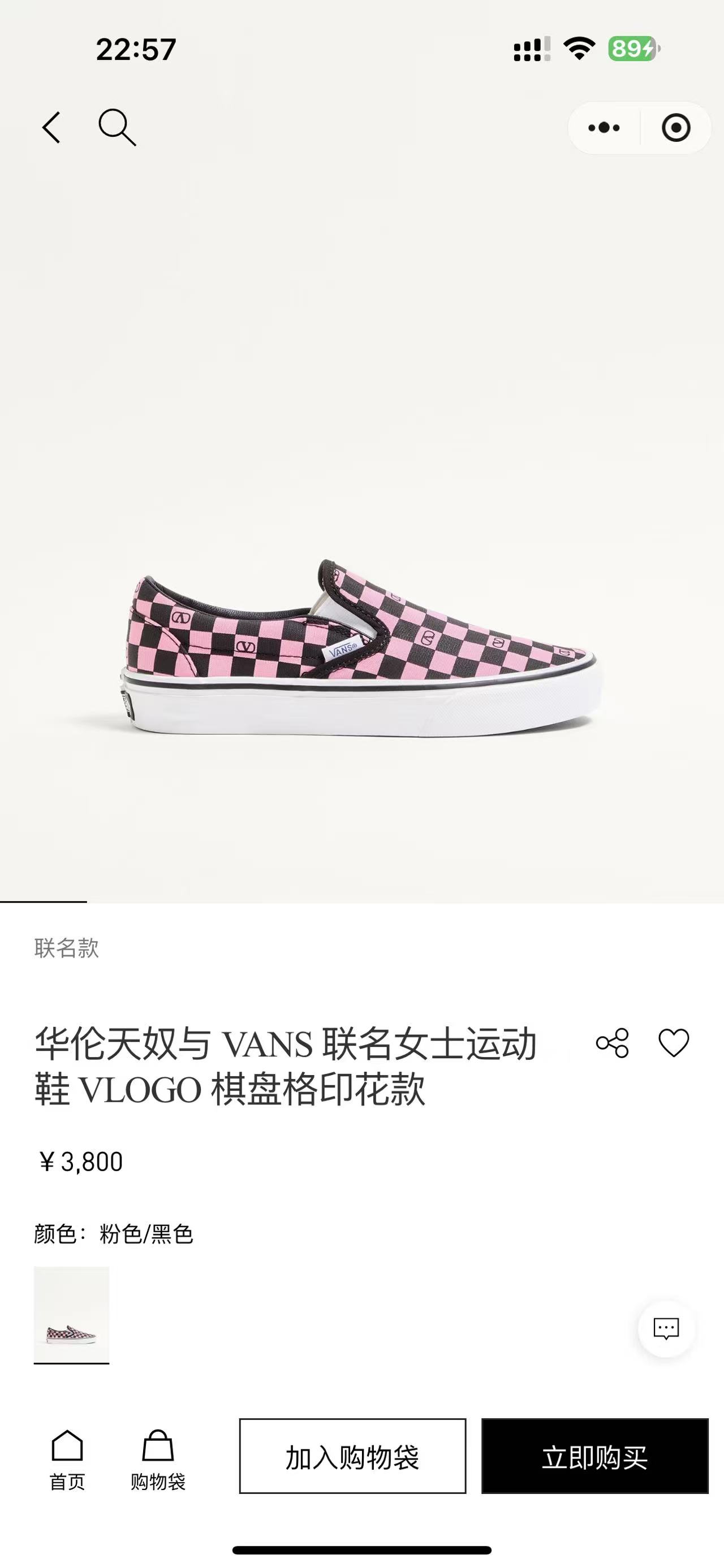Go back to the previous page

click(52, 127)
